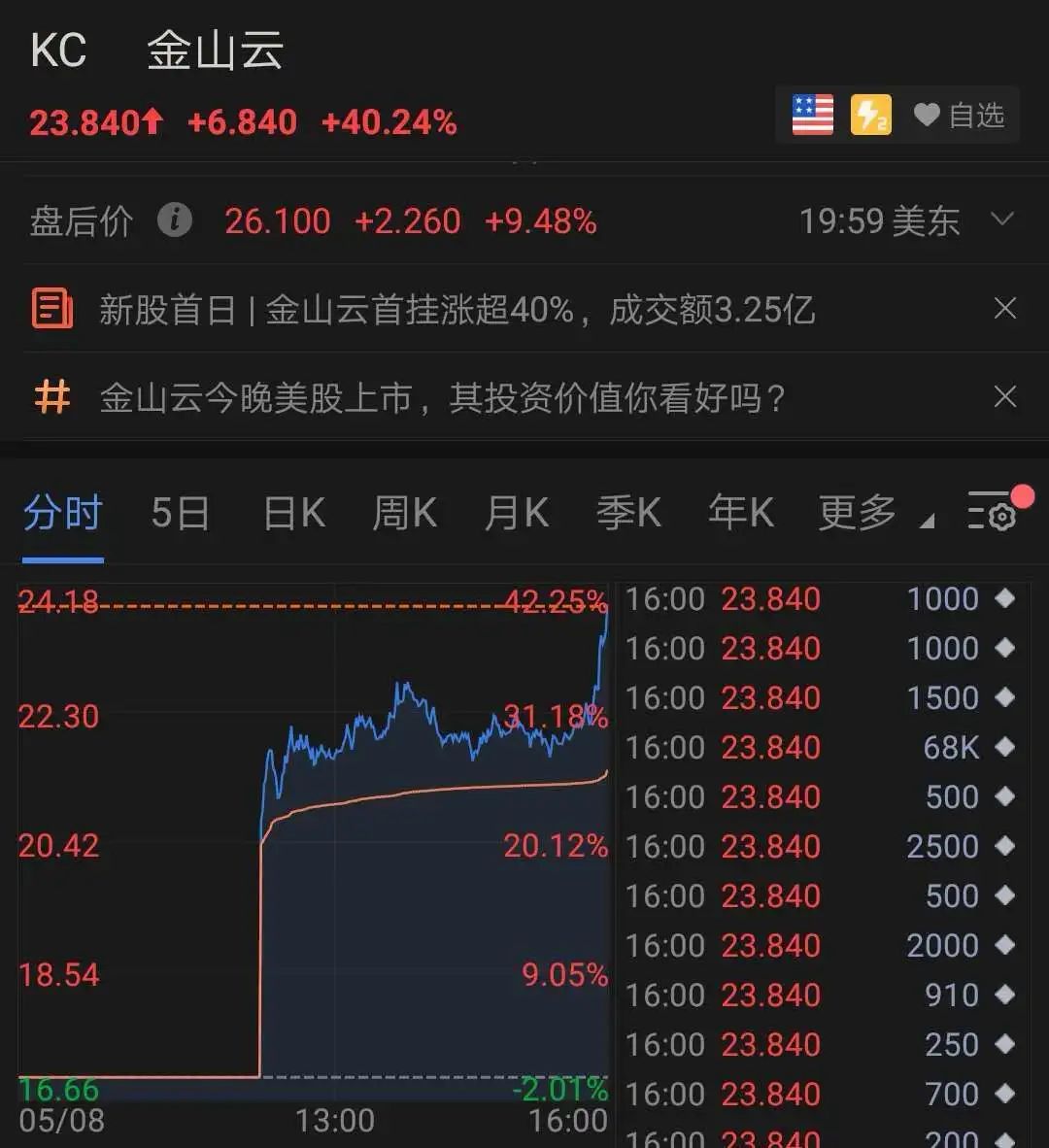Select the 周K weekly chart
The image size is (1049, 1148).
pyautogui.click(x=405, y=512)
